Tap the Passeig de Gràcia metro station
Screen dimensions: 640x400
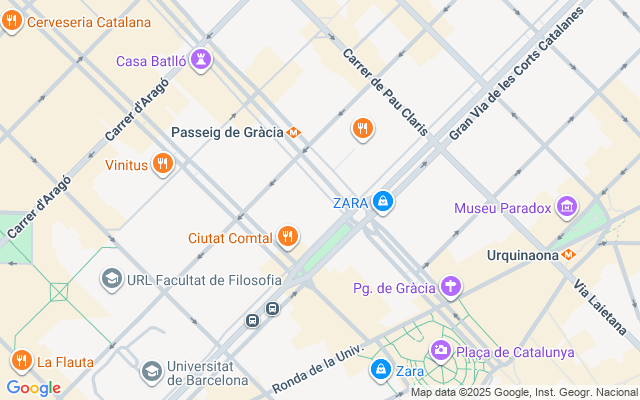point(294,132)
